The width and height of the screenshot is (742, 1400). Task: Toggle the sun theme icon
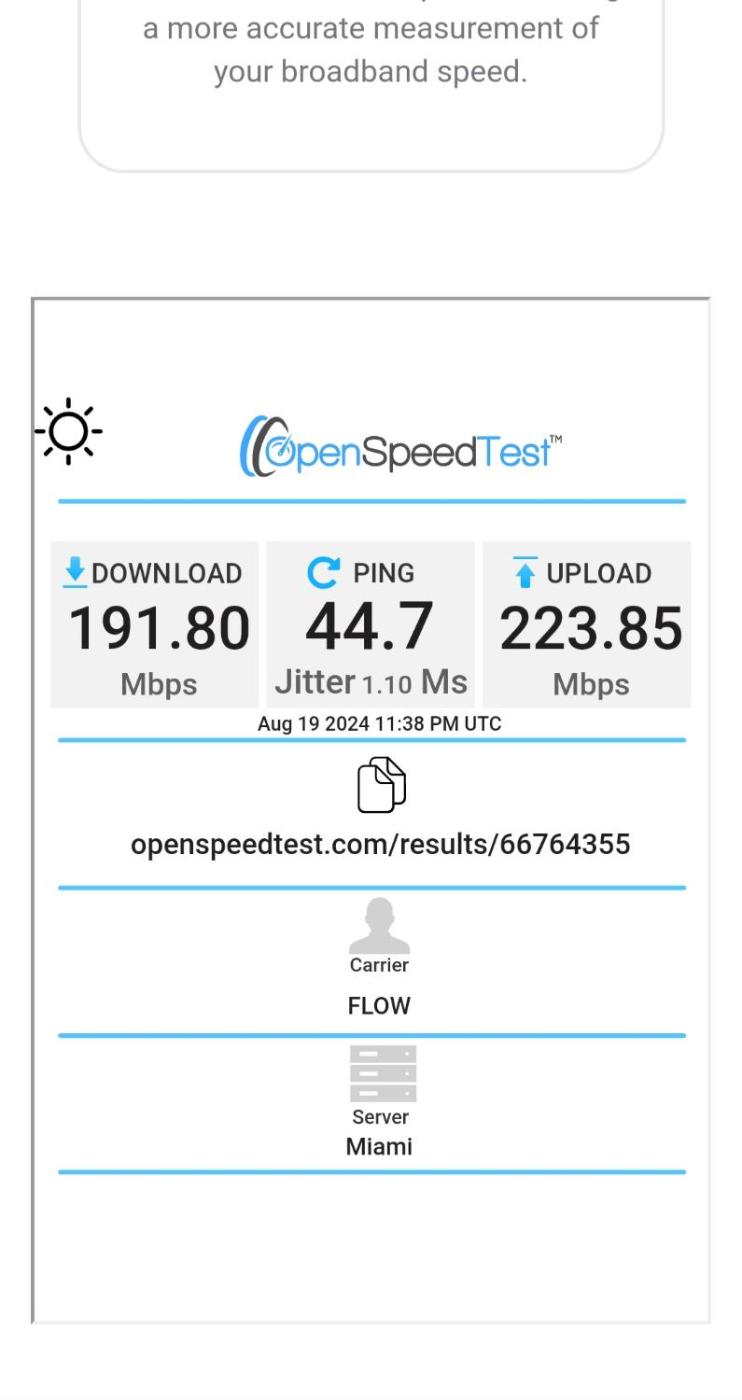pyautogui.click(x=68, y=432)
